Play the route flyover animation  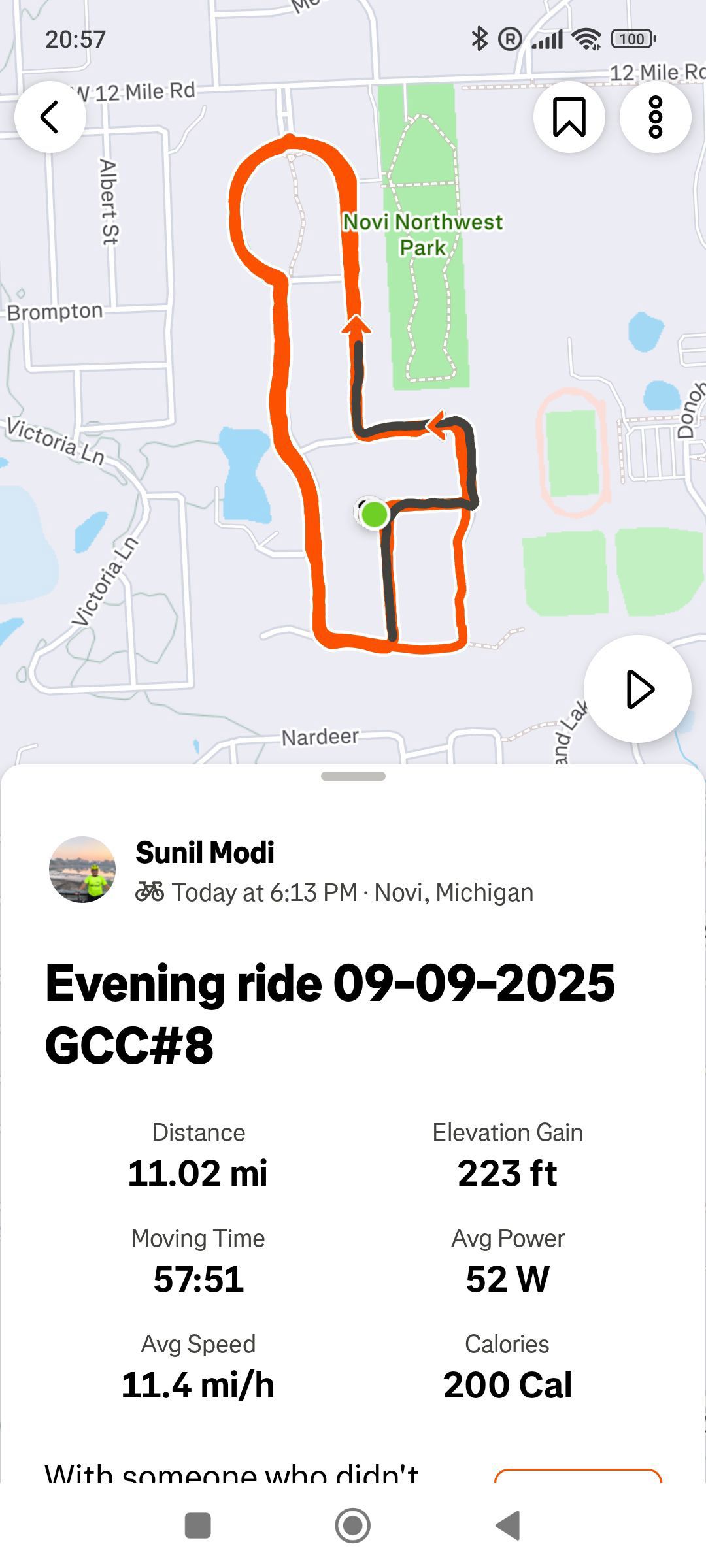pyautogui.click(x=637, y=689)
